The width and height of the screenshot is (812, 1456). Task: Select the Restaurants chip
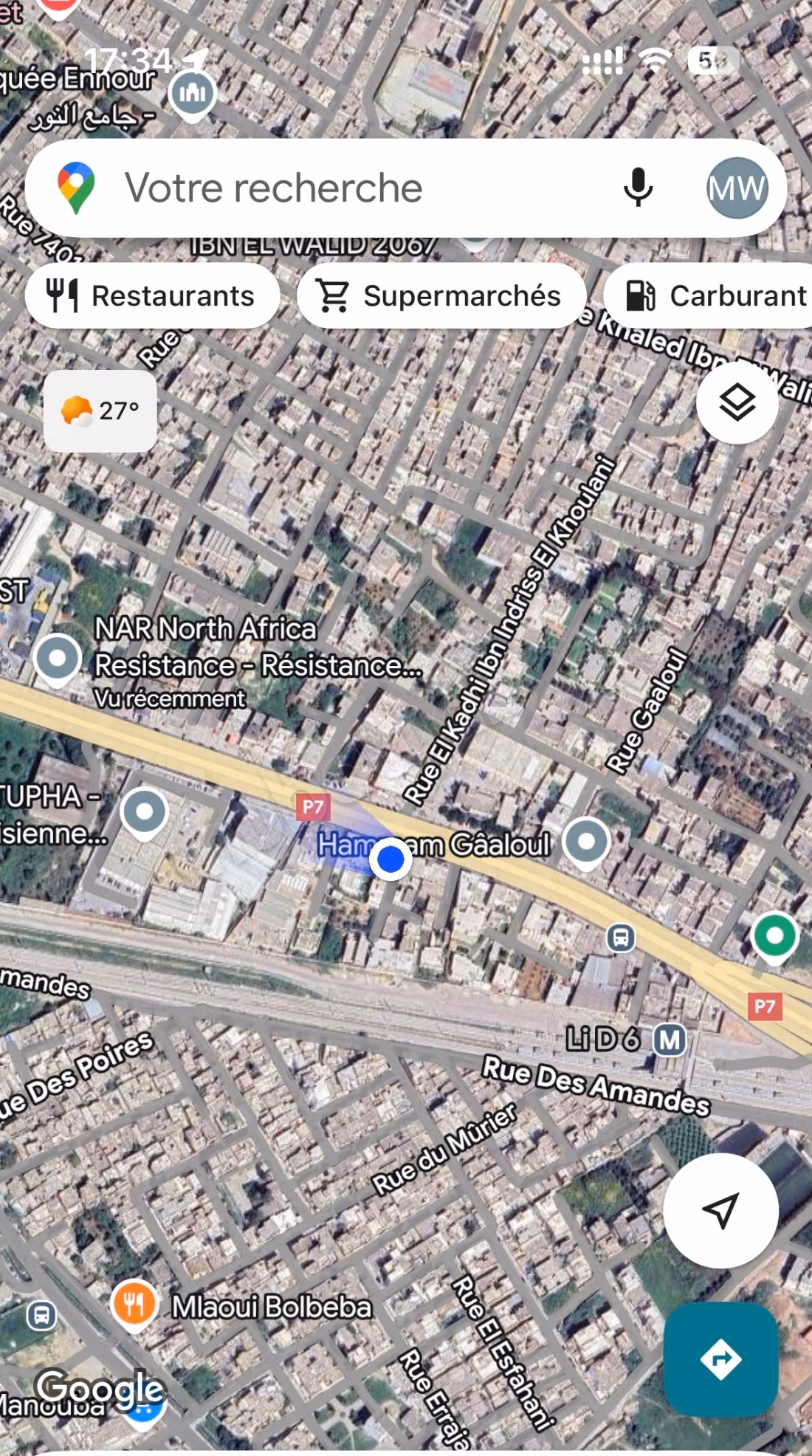coord(153,296)
